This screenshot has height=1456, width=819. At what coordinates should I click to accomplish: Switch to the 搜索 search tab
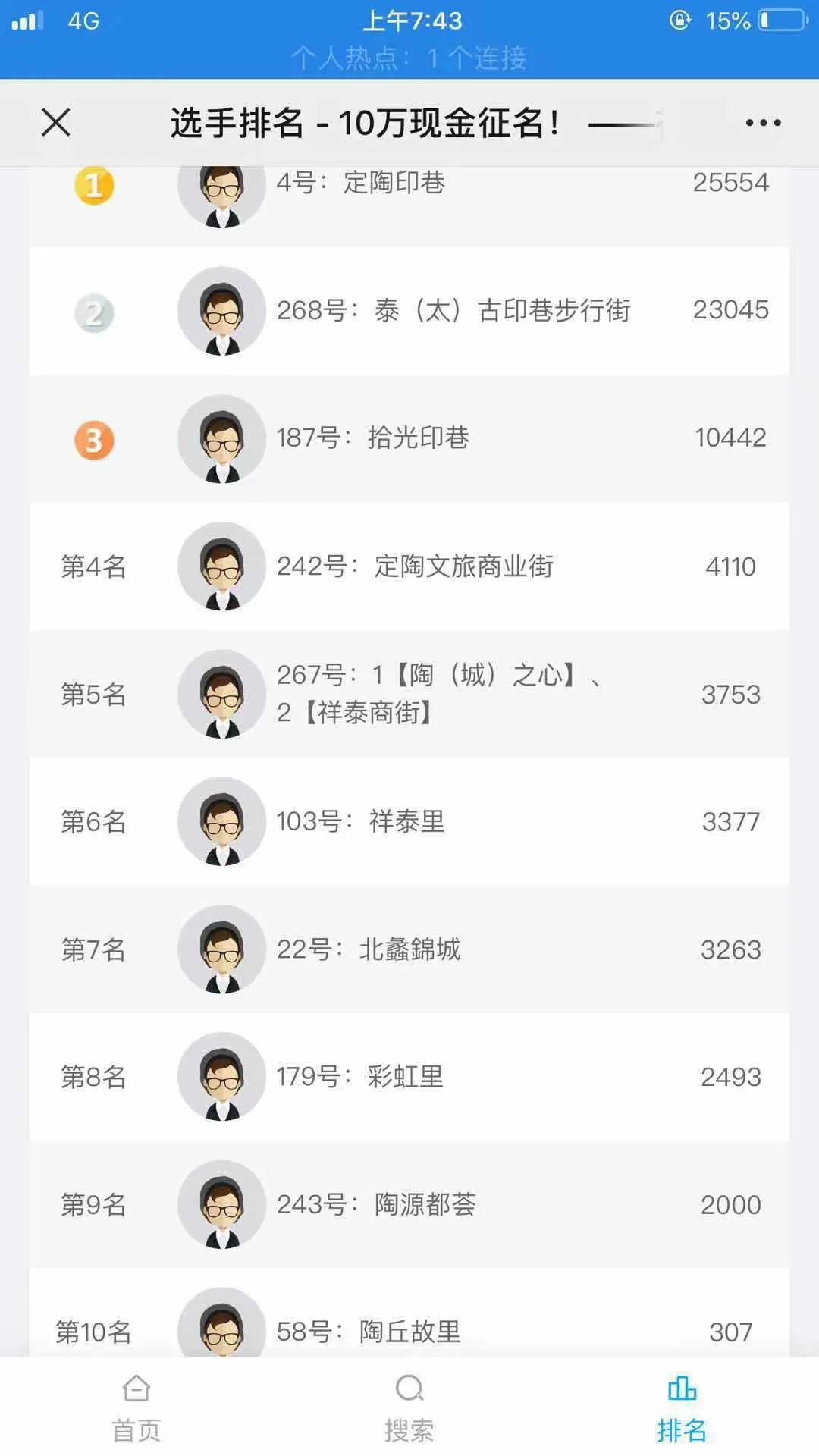coord(409,1408)
